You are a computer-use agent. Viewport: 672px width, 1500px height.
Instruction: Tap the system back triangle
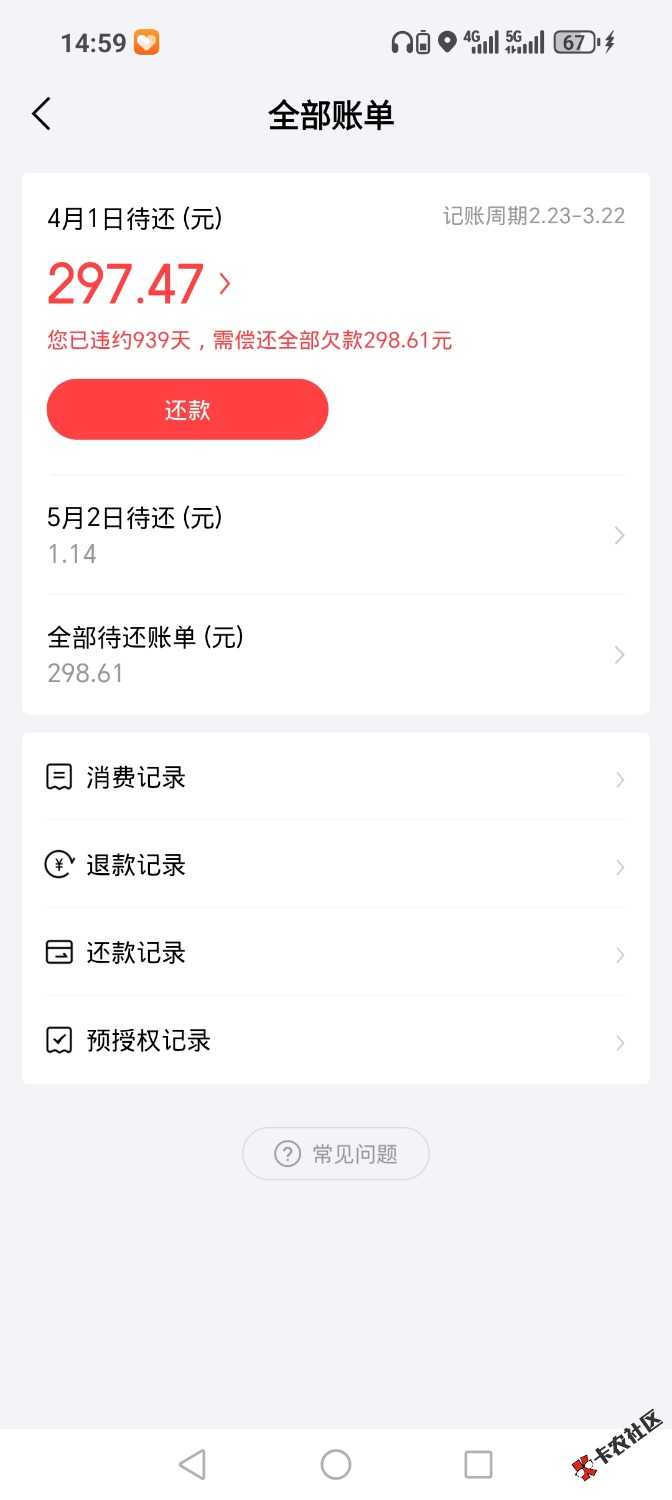pos(192,1464)
